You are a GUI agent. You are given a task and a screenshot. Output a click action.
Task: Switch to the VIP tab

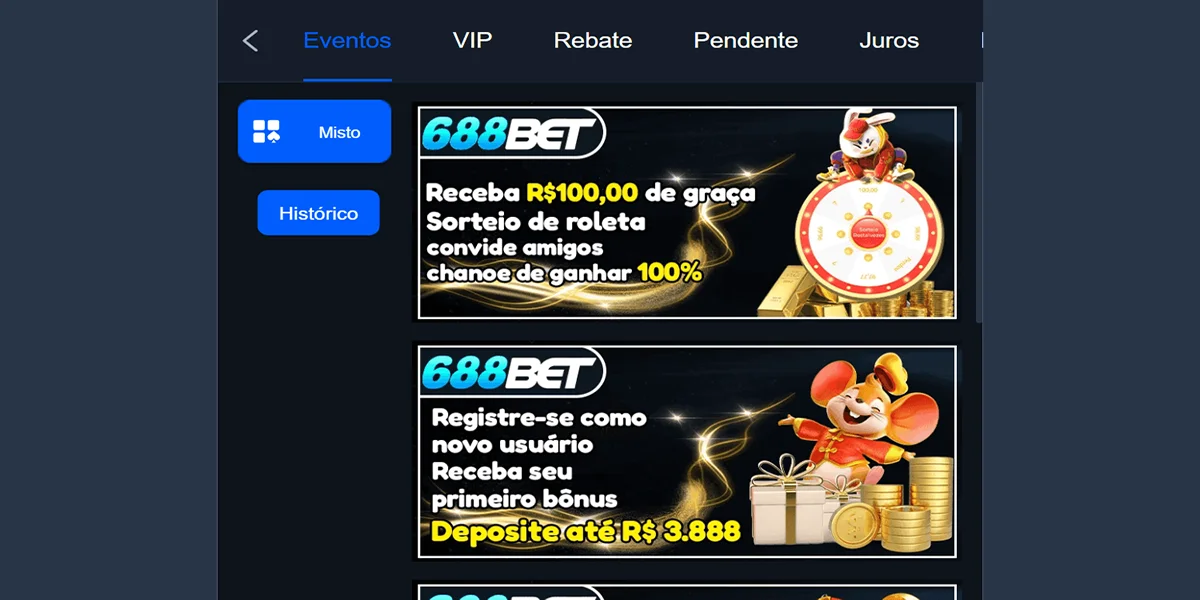pyautogui.click(x=472, y=41)
